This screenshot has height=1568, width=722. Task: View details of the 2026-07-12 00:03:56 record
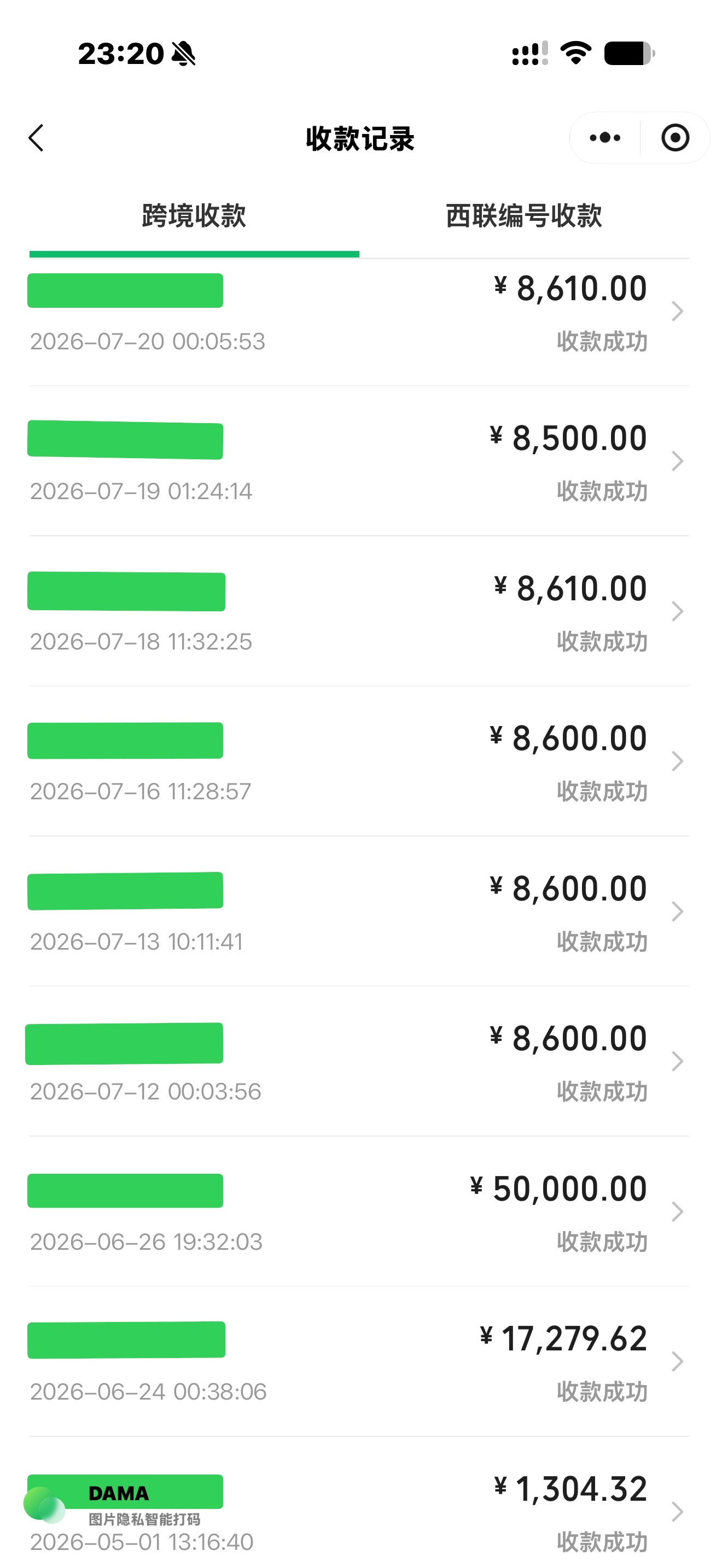point(359,1062)
